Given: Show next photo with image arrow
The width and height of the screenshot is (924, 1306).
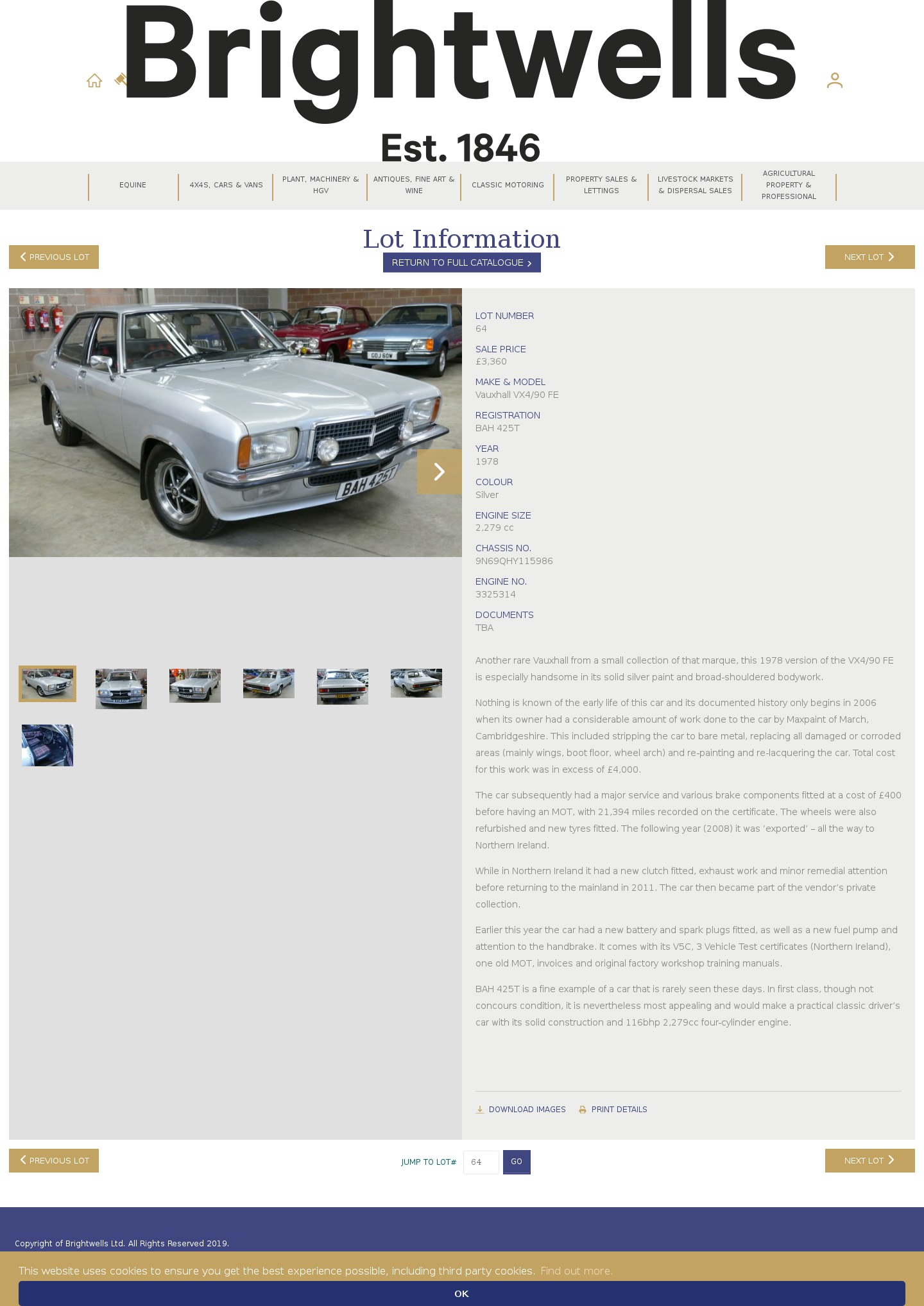Looking at the screenshot, I should tap(439, 472).
